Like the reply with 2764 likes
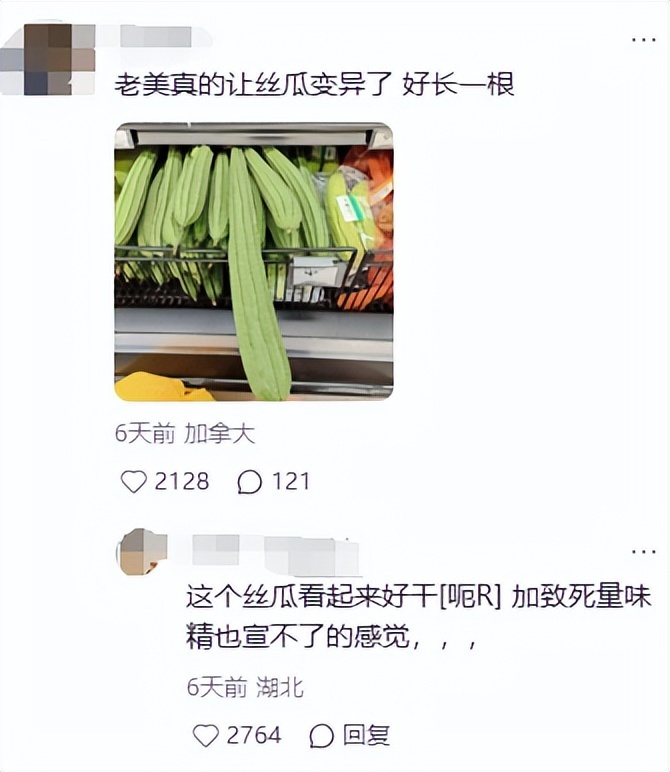This screenshot has height=772, width=670. pos(205,736)
